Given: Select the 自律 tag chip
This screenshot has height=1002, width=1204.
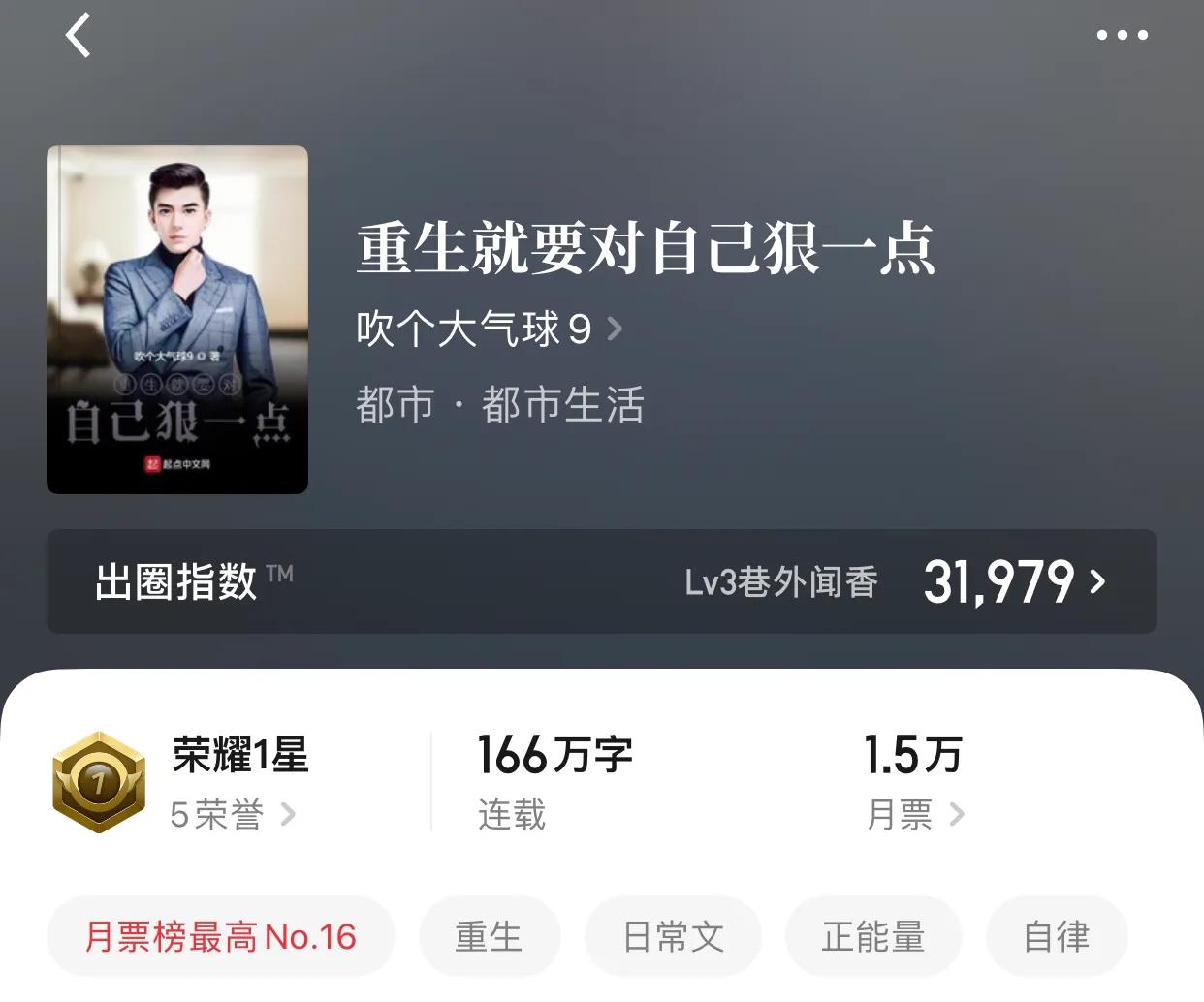Looking at the screenshot, I should tap(1056, 937).
